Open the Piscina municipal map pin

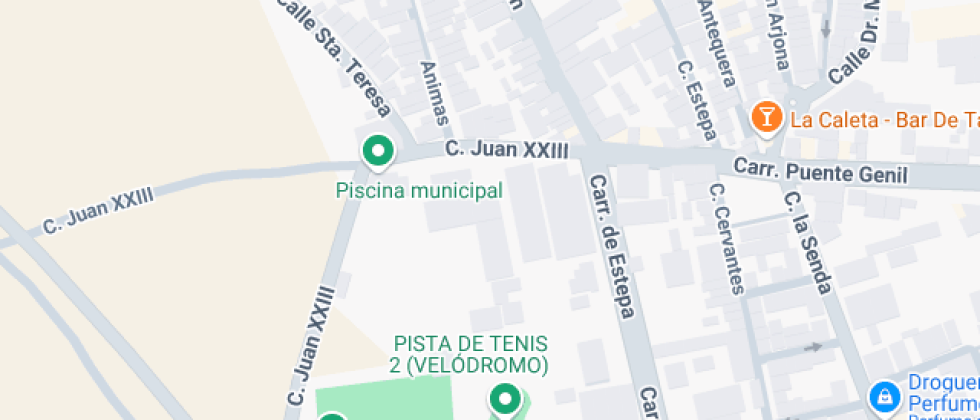pyautogui.click(x=378, y=152)
